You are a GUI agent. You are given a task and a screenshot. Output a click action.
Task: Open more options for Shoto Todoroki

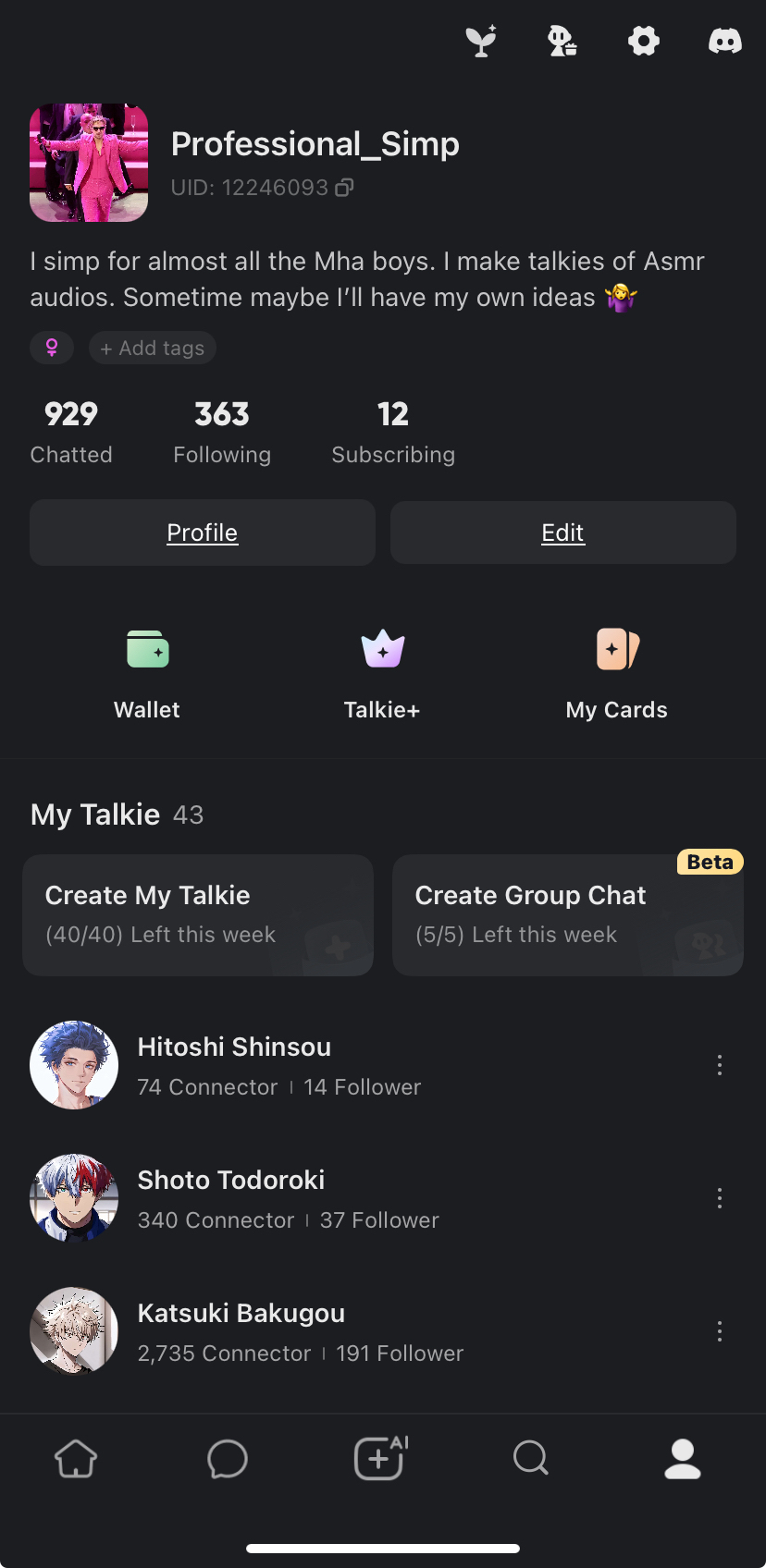(719, 1198)
